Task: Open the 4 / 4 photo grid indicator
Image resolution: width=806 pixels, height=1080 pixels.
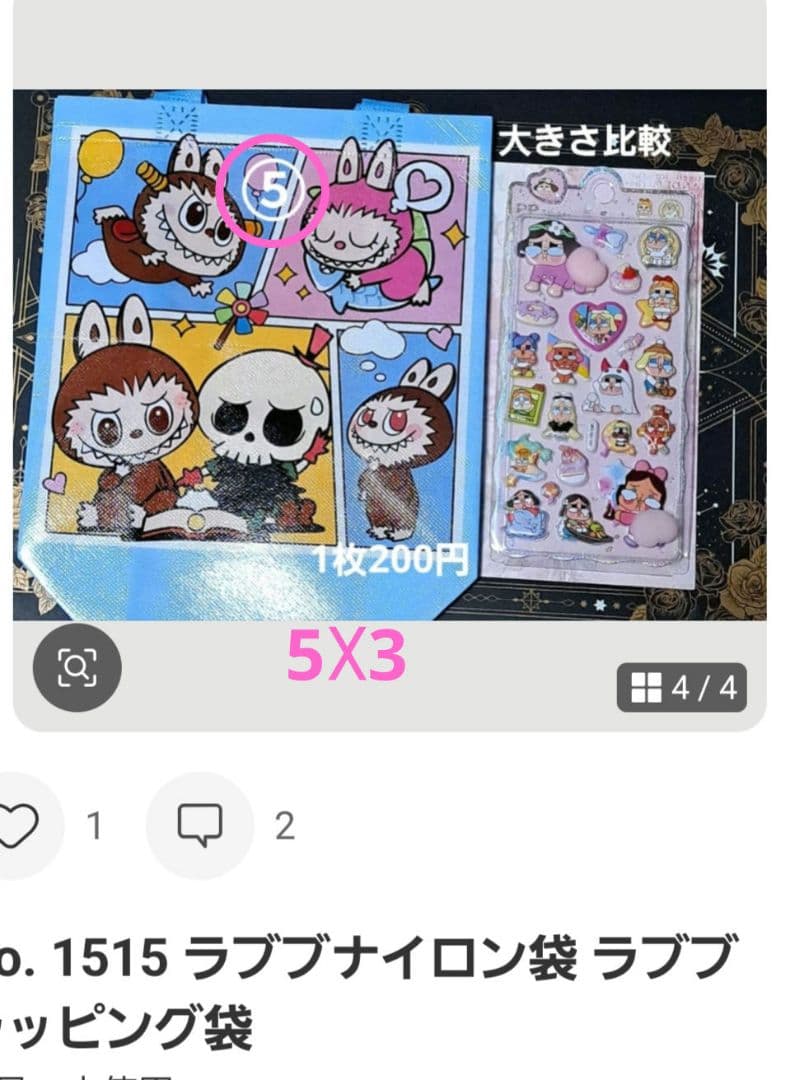Action: coord(682,688)
